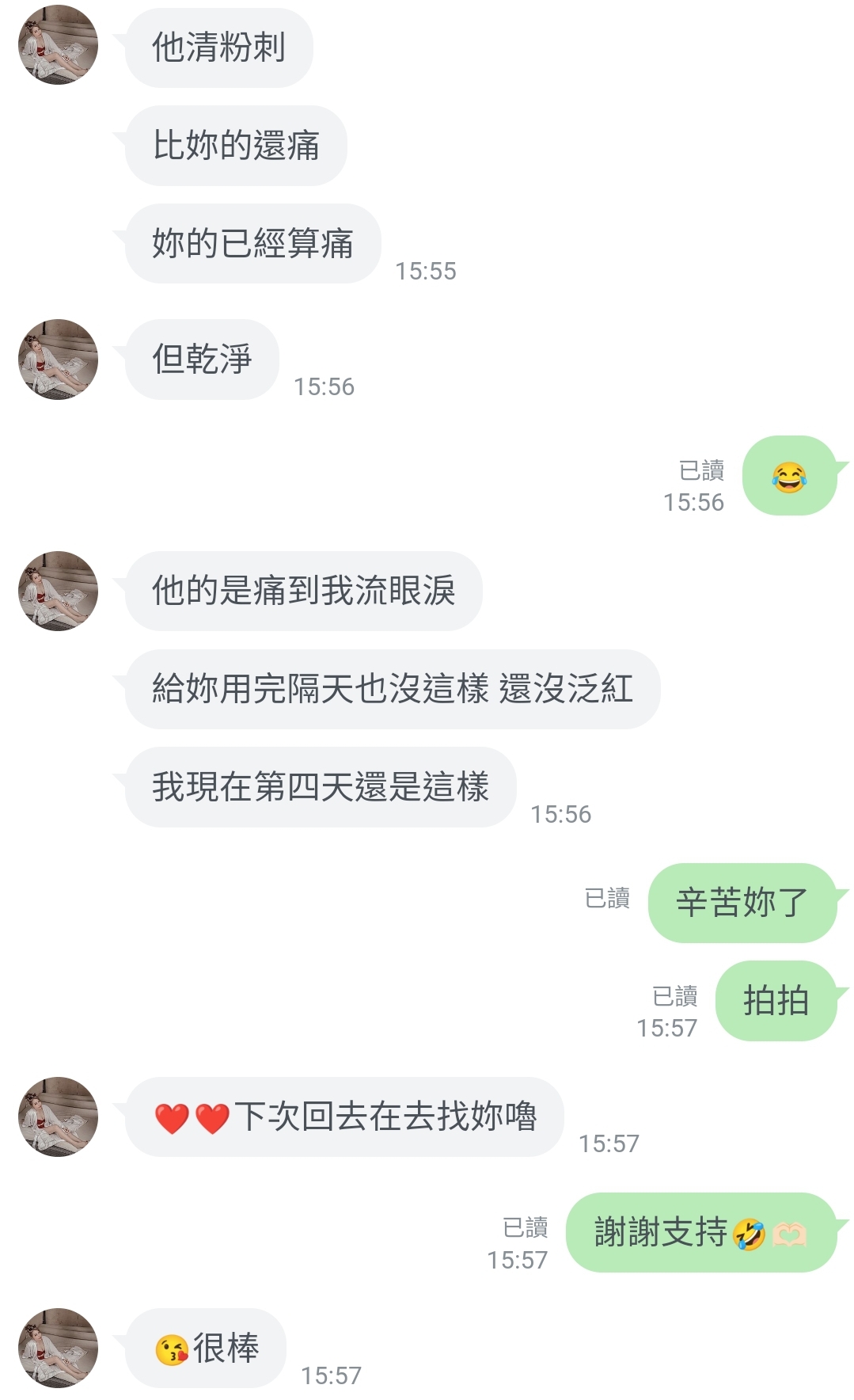The height and width of the screenshot is (1400, 854).
Task: Tap the avatar next to 但乾淨
Action: tap(58, 359)
